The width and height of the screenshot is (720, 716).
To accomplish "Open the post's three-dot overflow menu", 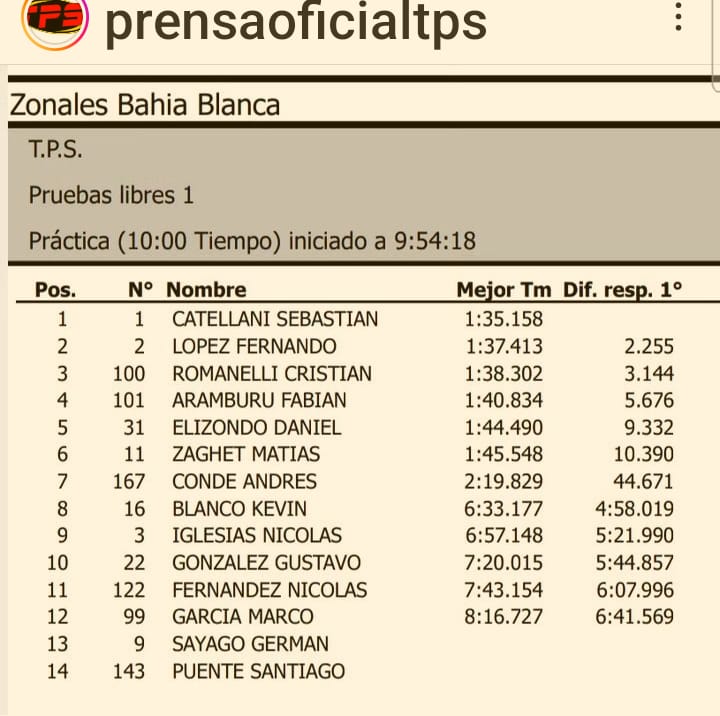I will (x=678, y=17).
